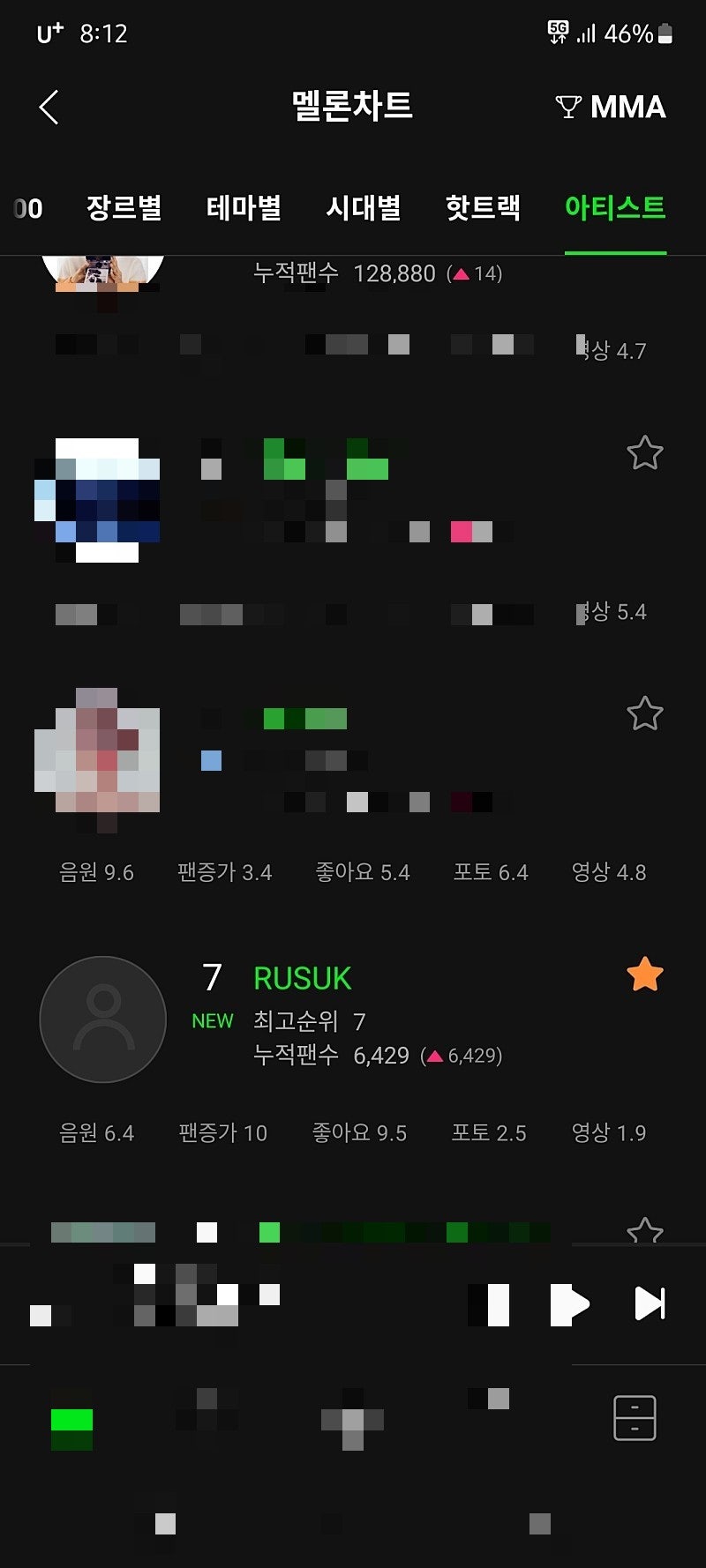The image size is (706, 1568).
Task: Open the 시대별 chart tab
Action: click(364, 208)
